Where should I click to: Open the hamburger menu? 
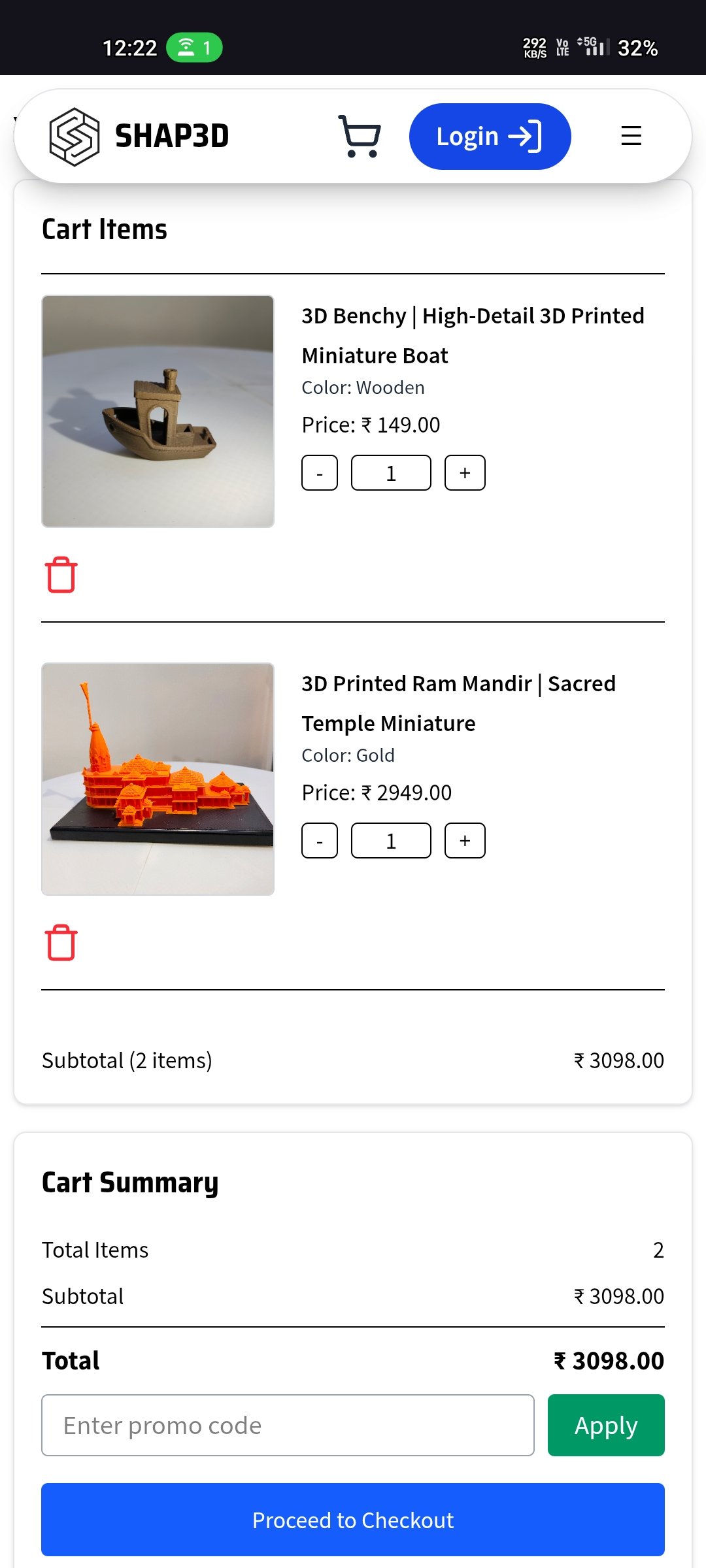pyautogui.click(x=631, y=136)
